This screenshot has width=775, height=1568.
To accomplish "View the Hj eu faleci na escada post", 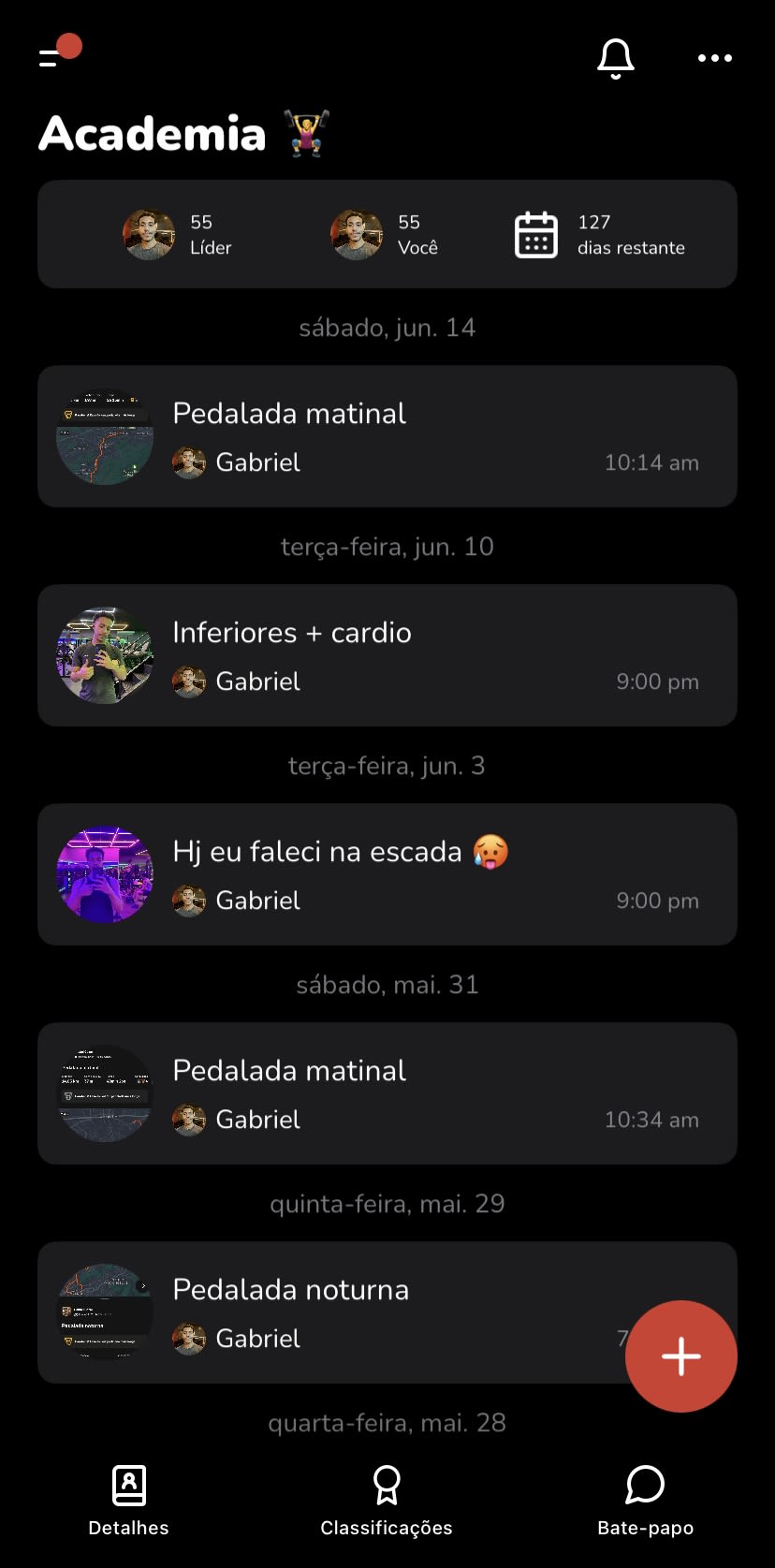I will tap(387, 874).
